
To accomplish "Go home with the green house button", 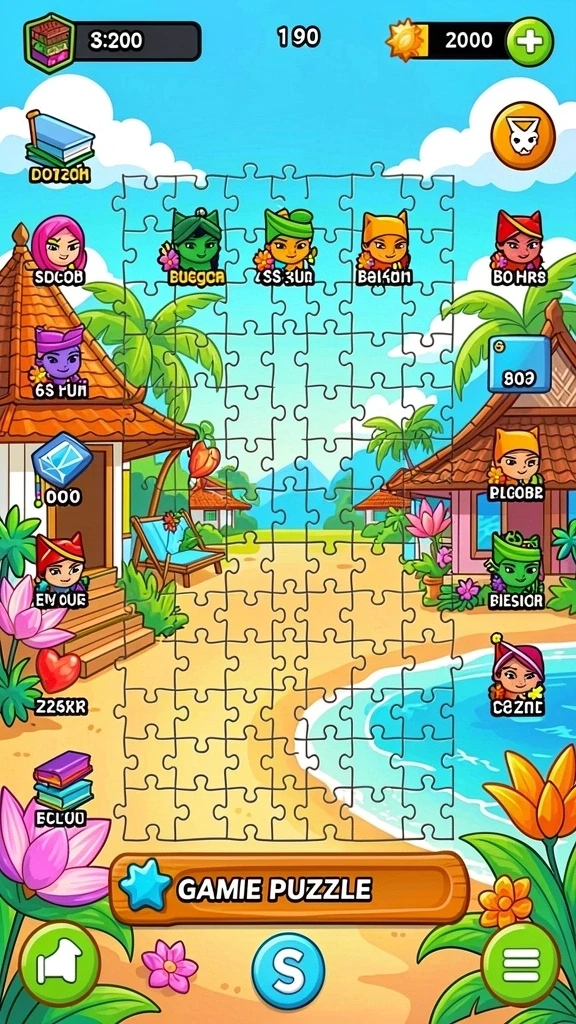I will [x=59, y=963].
